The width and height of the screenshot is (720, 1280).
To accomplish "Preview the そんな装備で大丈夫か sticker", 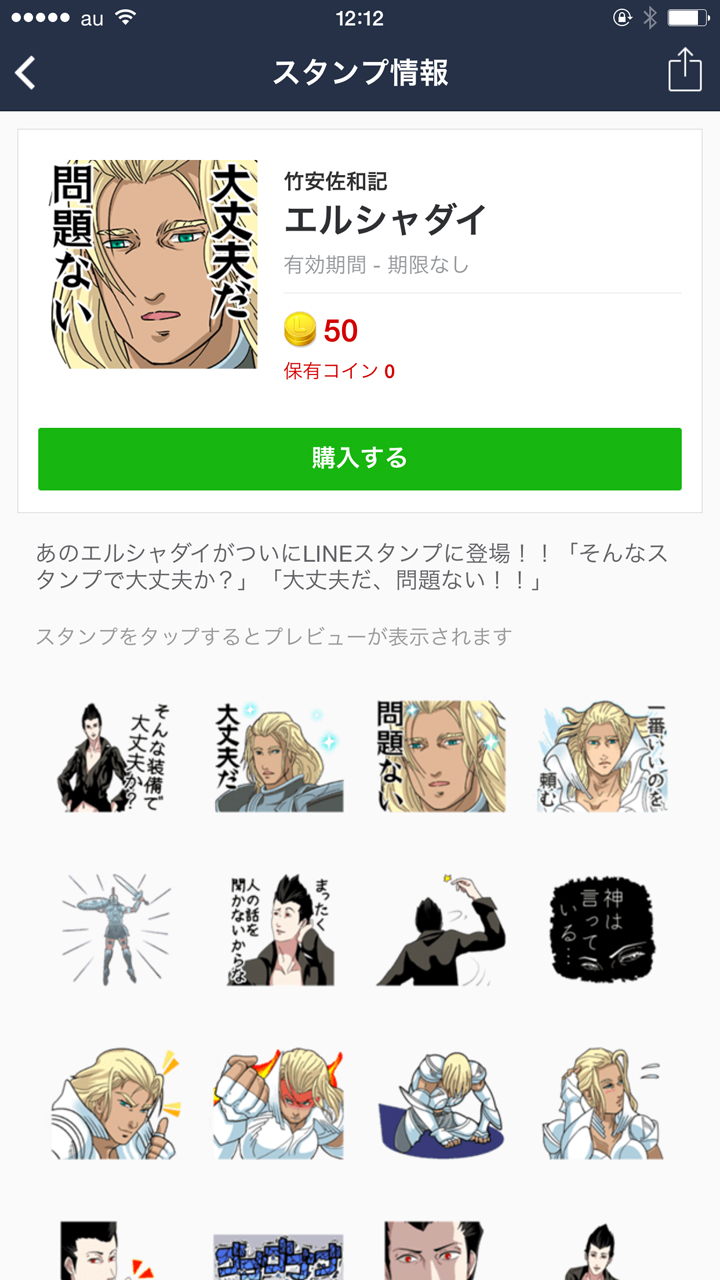I will point(116,756).
